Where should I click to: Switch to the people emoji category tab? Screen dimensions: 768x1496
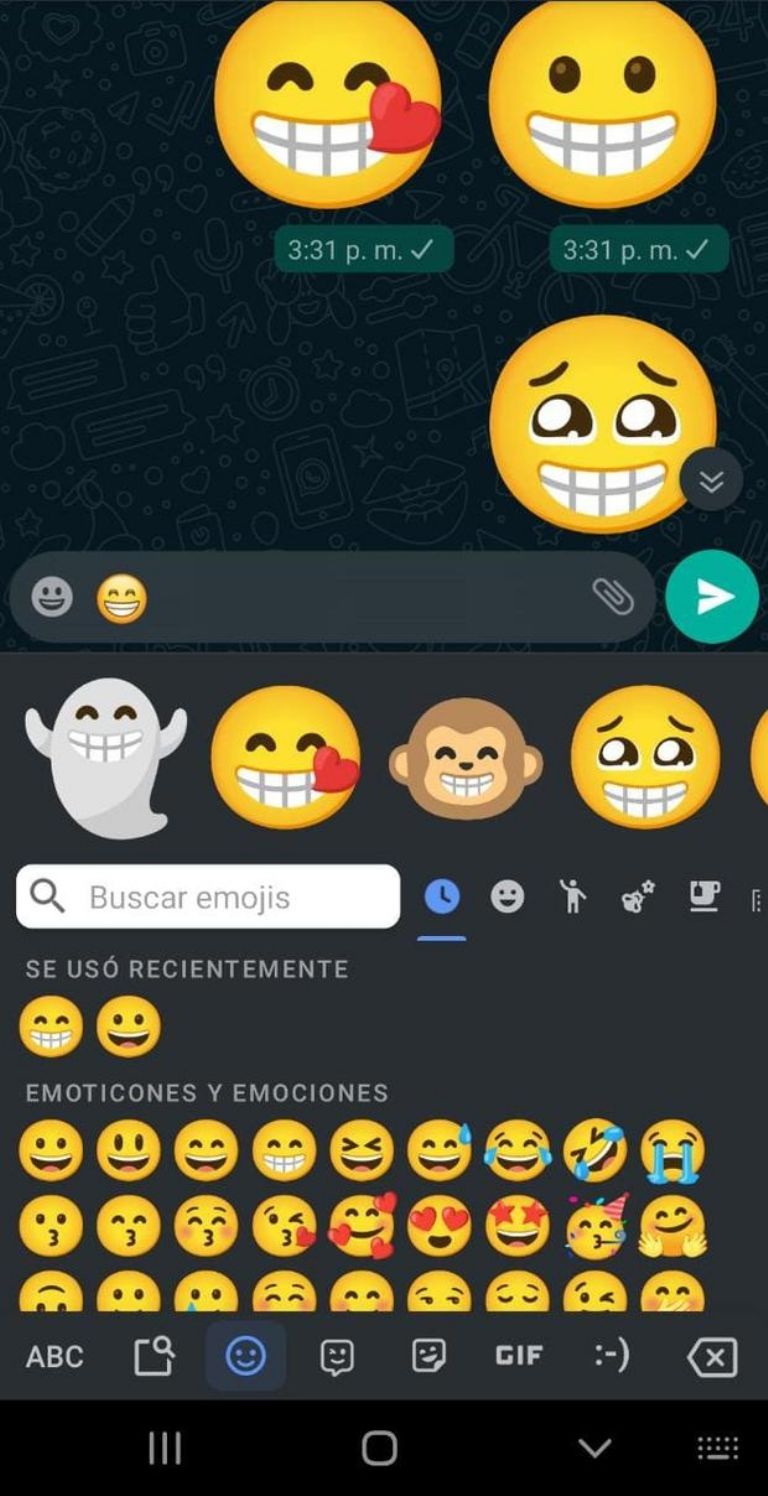click(572, 897)
